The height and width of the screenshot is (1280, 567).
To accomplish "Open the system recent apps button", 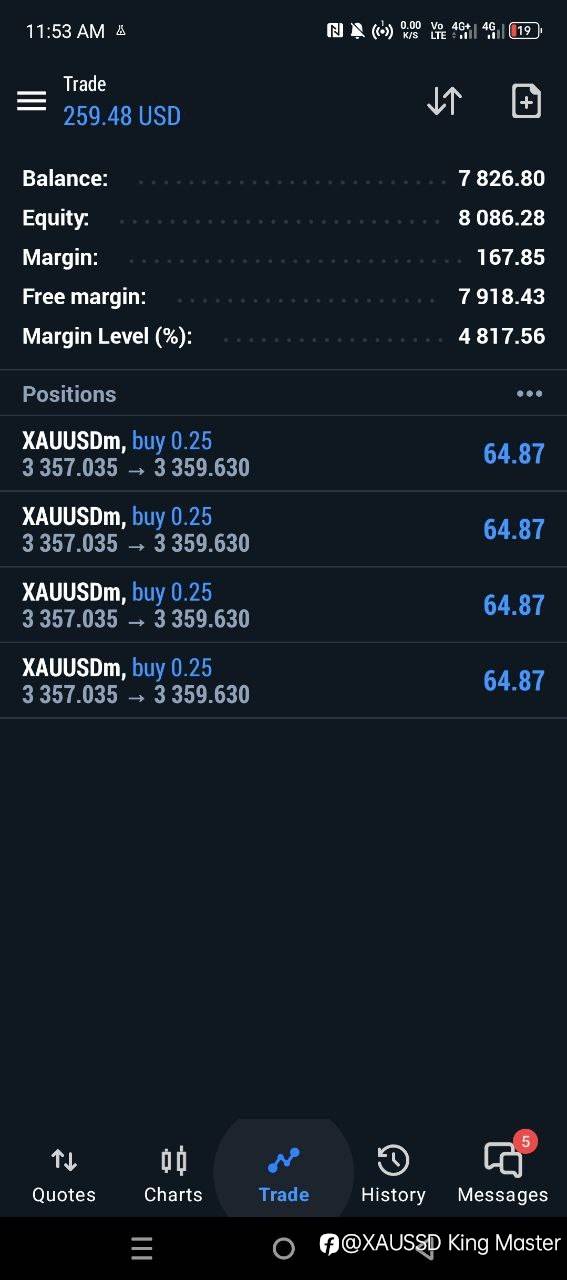I will pyautogui.click(x=142, y=1248).
